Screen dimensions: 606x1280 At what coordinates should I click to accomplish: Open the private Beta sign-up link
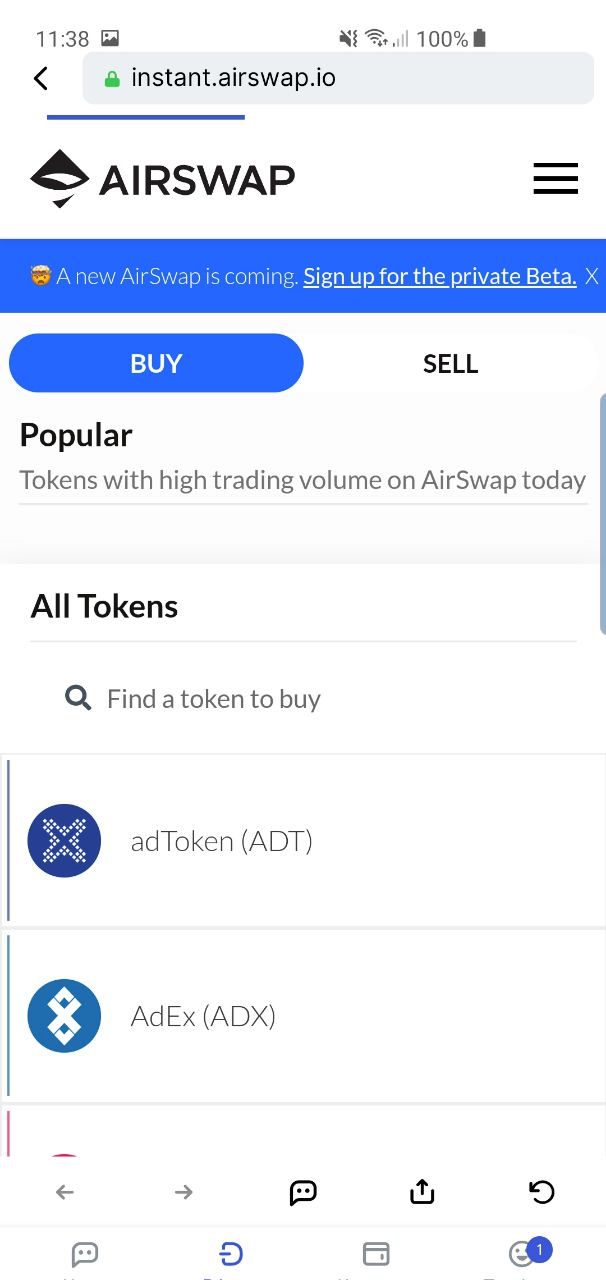tap(440, 276)
